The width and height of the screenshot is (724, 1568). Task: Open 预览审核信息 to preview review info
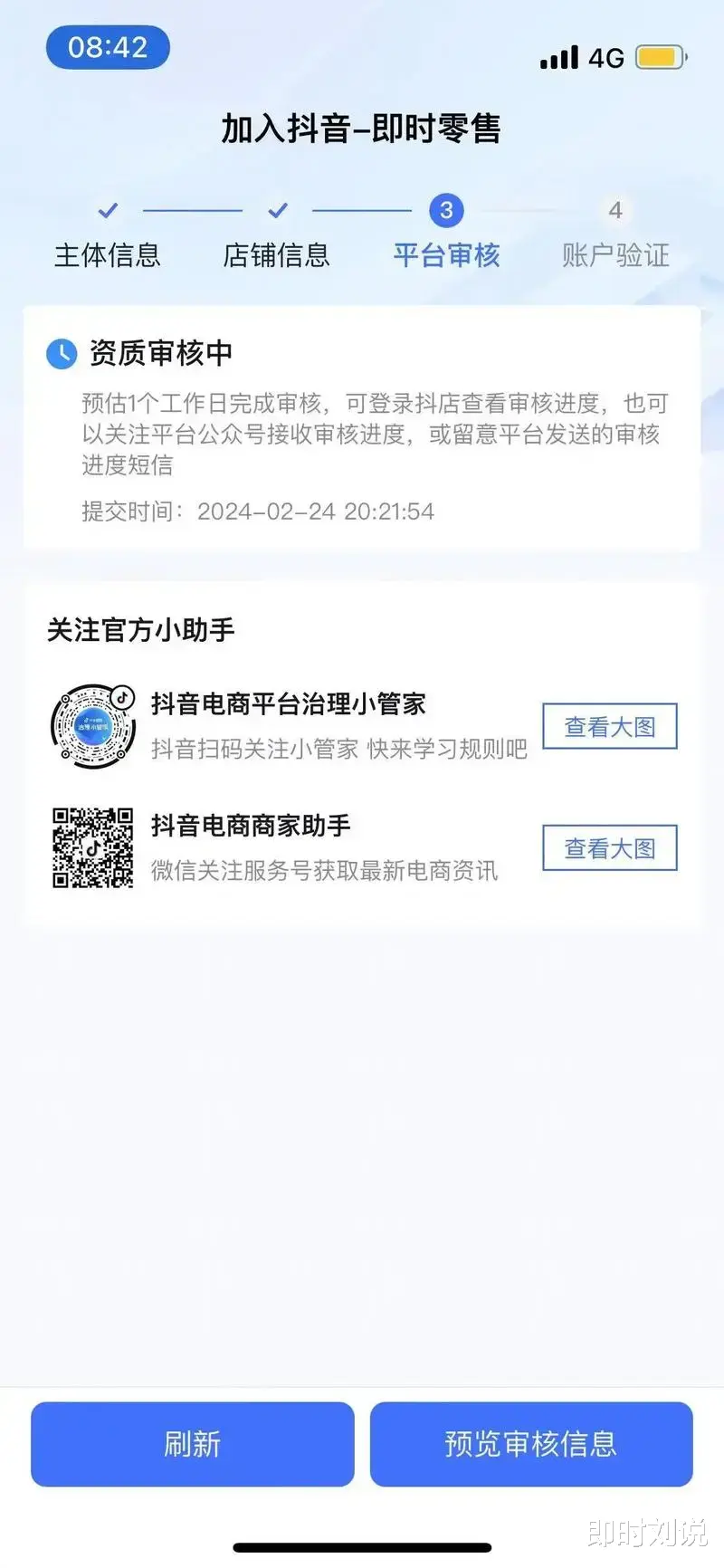[531, 1443]
